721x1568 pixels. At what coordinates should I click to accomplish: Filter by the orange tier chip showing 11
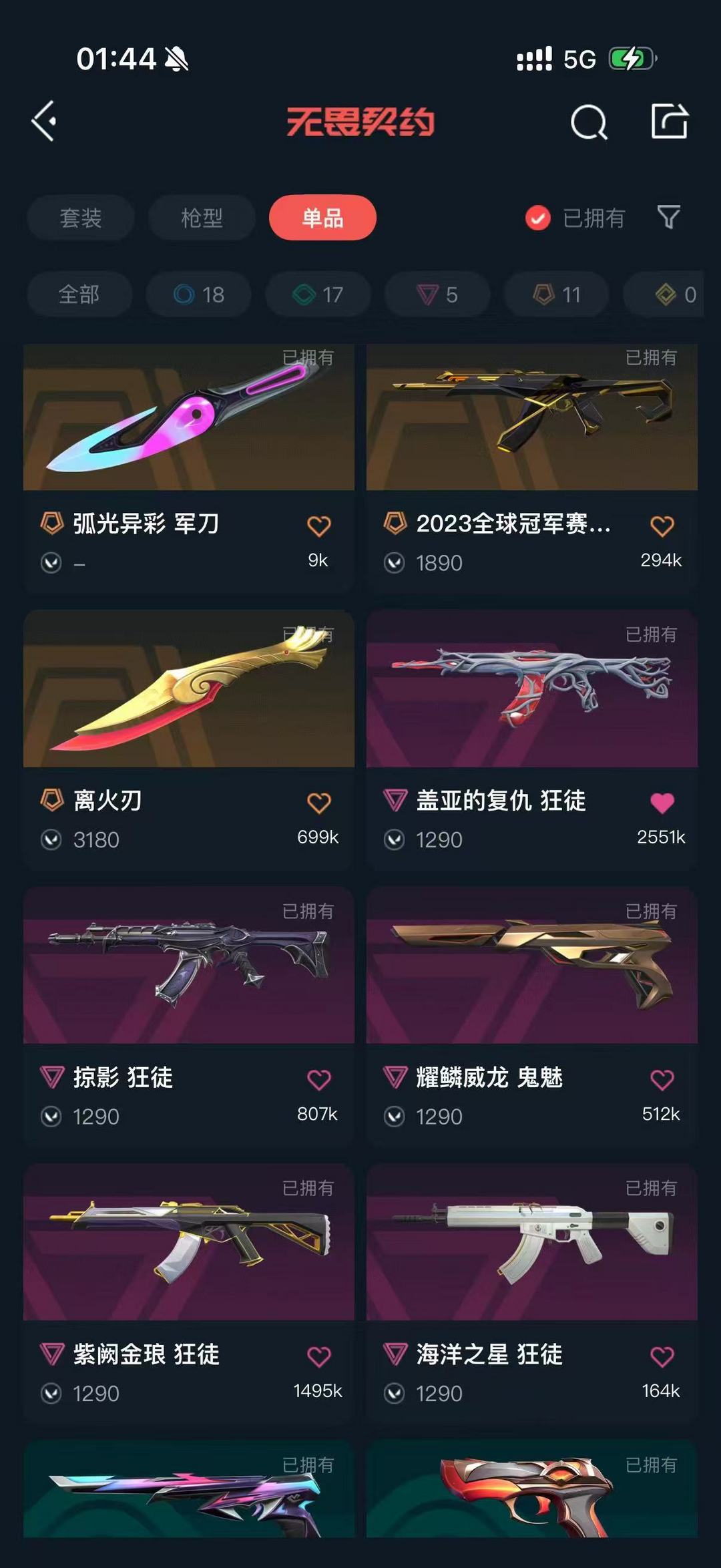[x=556, y=295]
